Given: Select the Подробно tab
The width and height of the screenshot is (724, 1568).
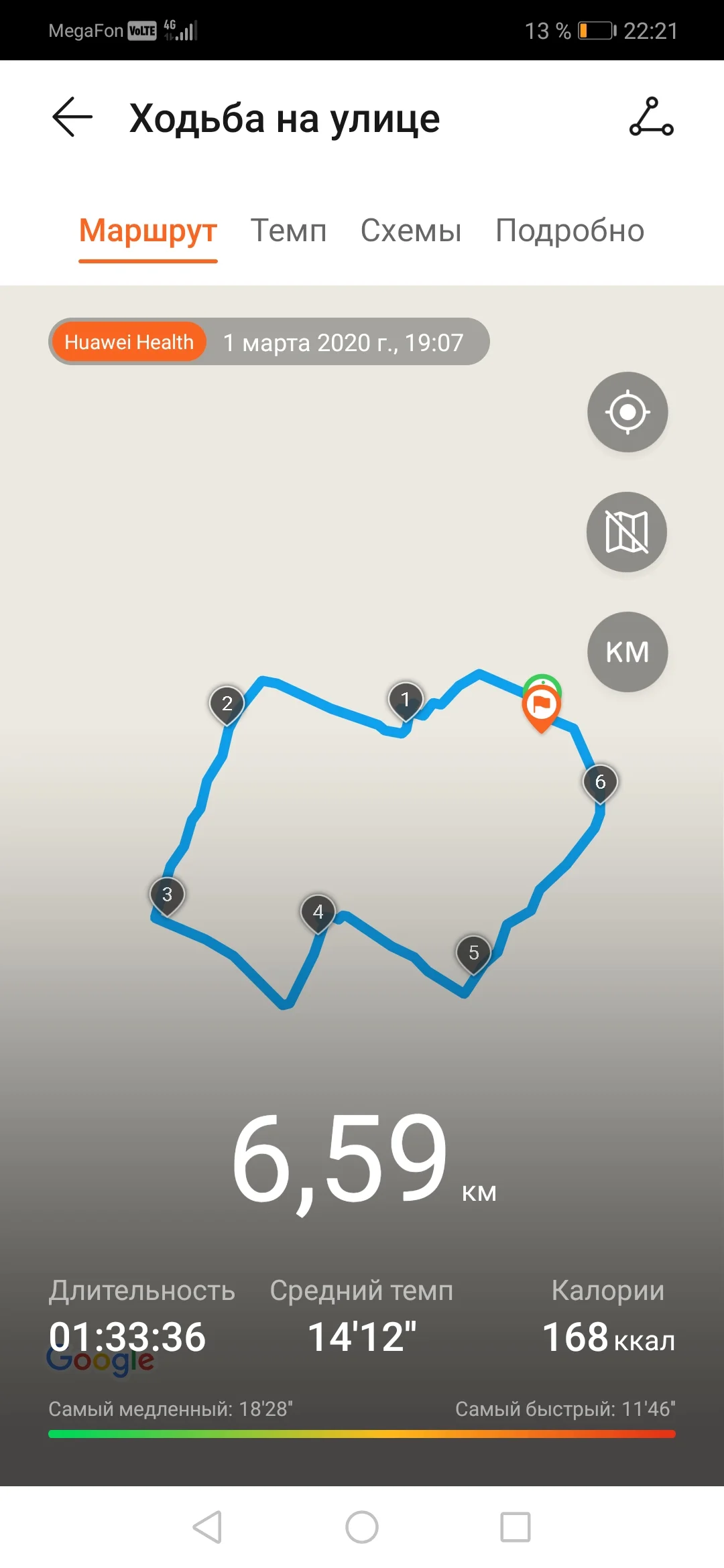Looking at the screenshot, I should coord(570,231).
